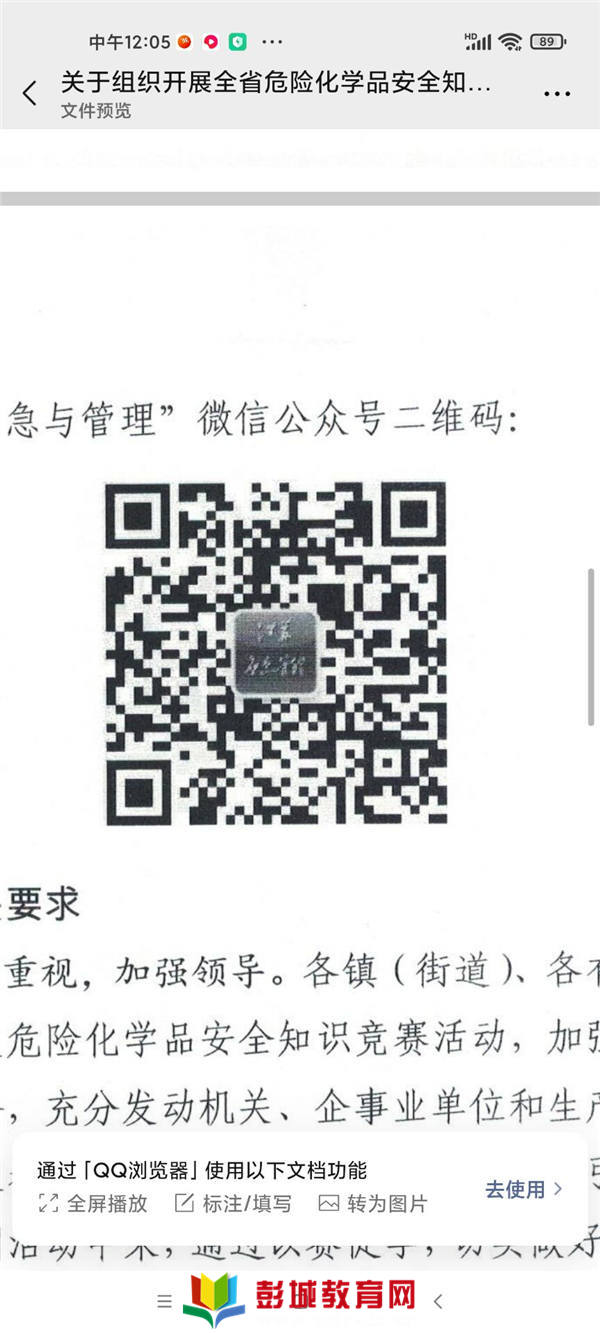Select 全屏播放 full-screen option
600x1333 pixels.
[93, 1203]
